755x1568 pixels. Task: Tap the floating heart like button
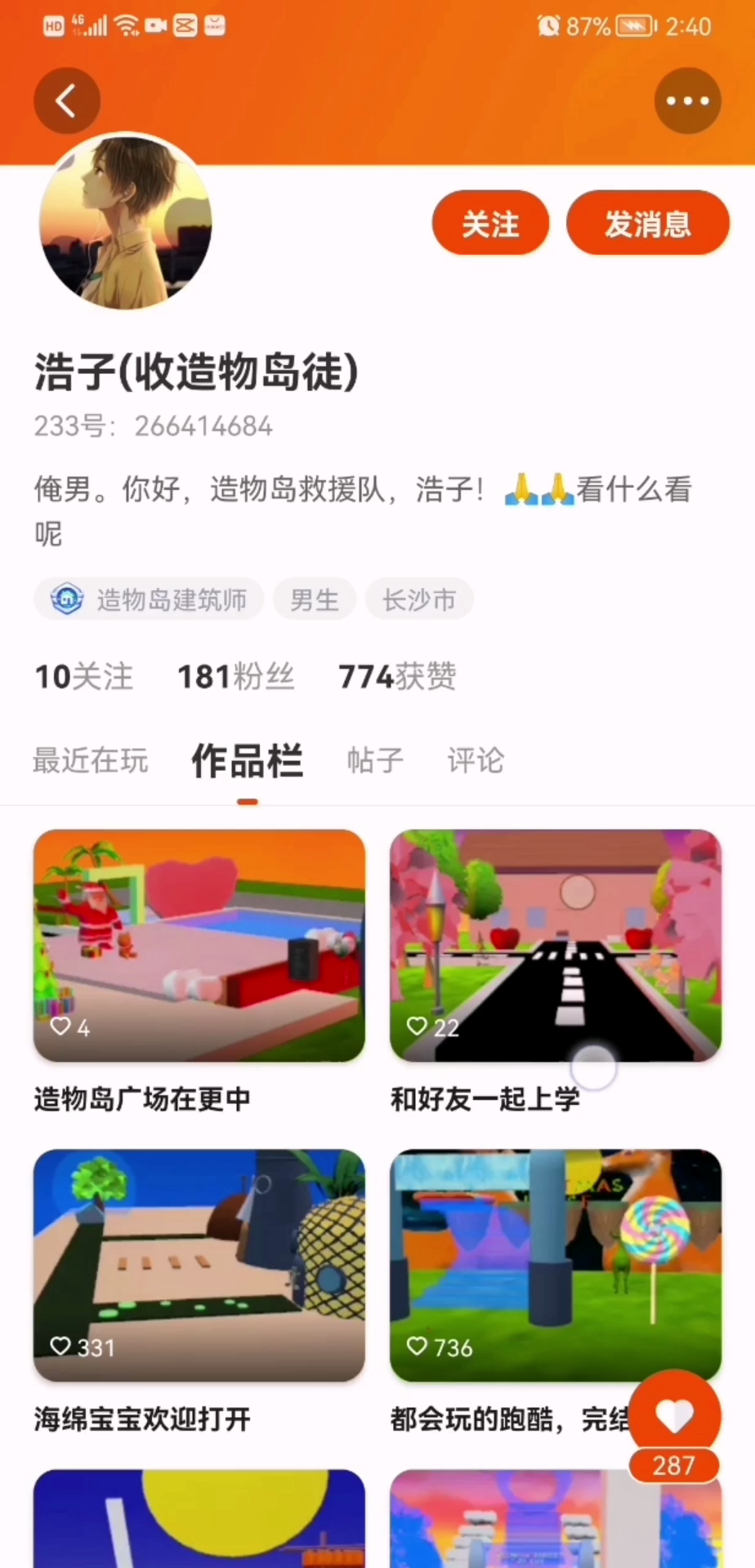(674, 1417)
